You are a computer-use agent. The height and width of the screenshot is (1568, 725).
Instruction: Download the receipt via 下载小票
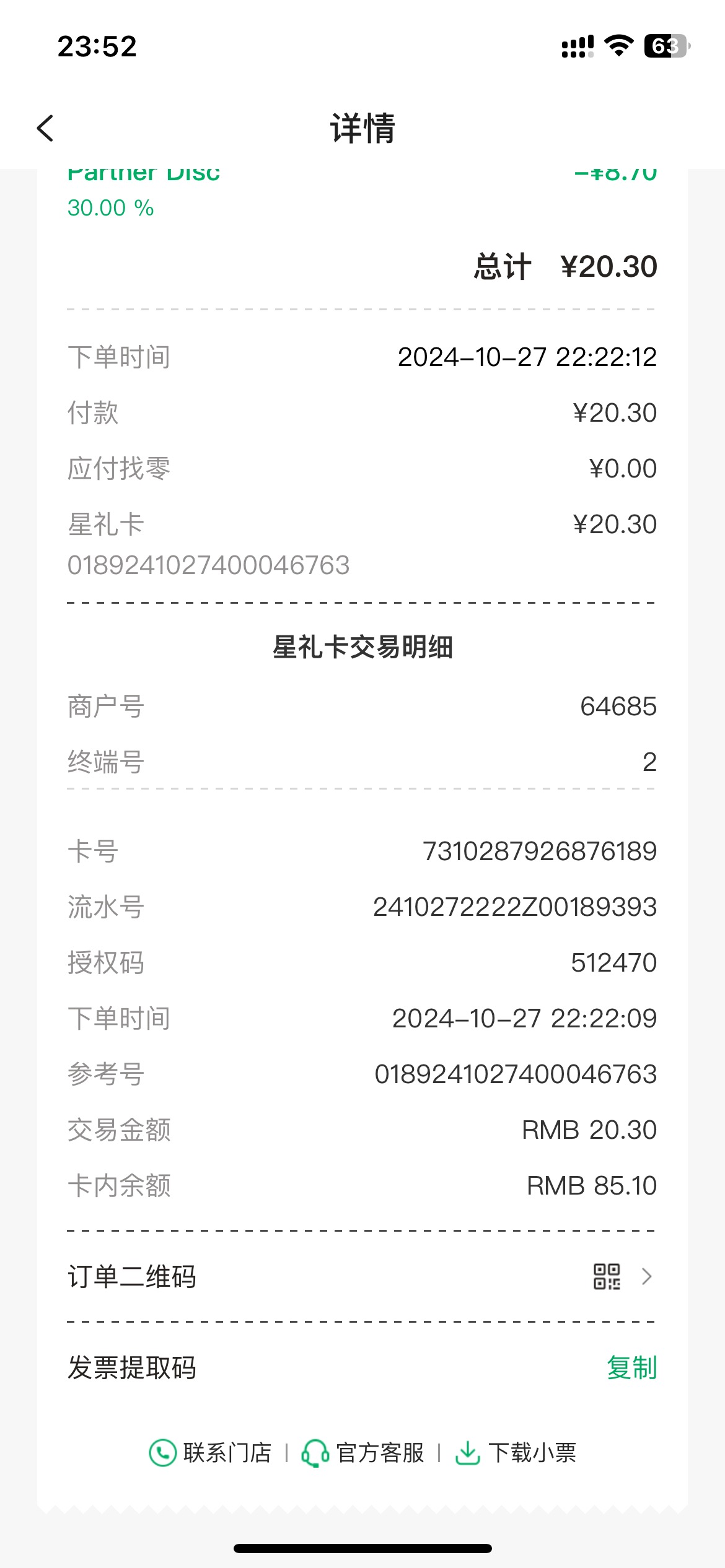(516, 1452)
